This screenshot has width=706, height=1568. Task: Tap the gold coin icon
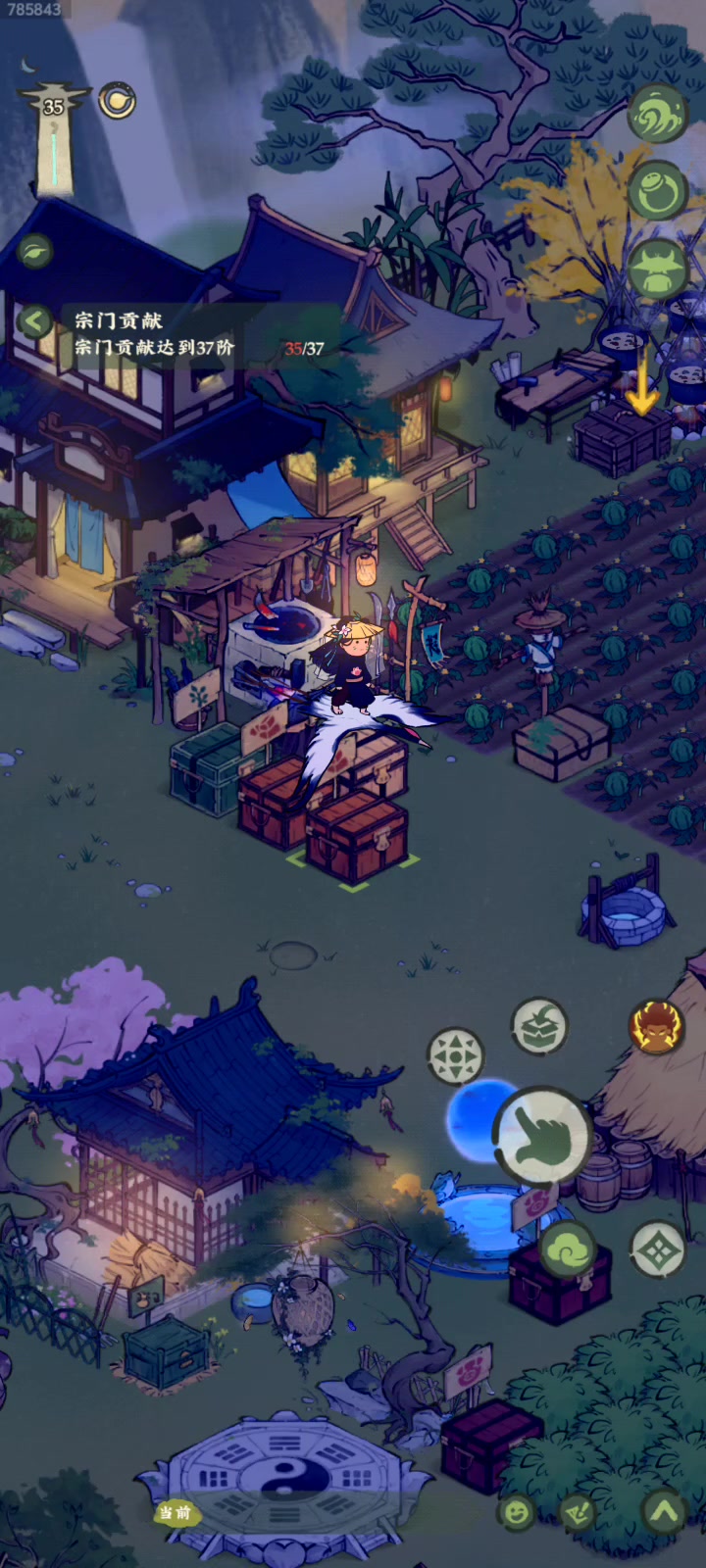pos(117,101)
